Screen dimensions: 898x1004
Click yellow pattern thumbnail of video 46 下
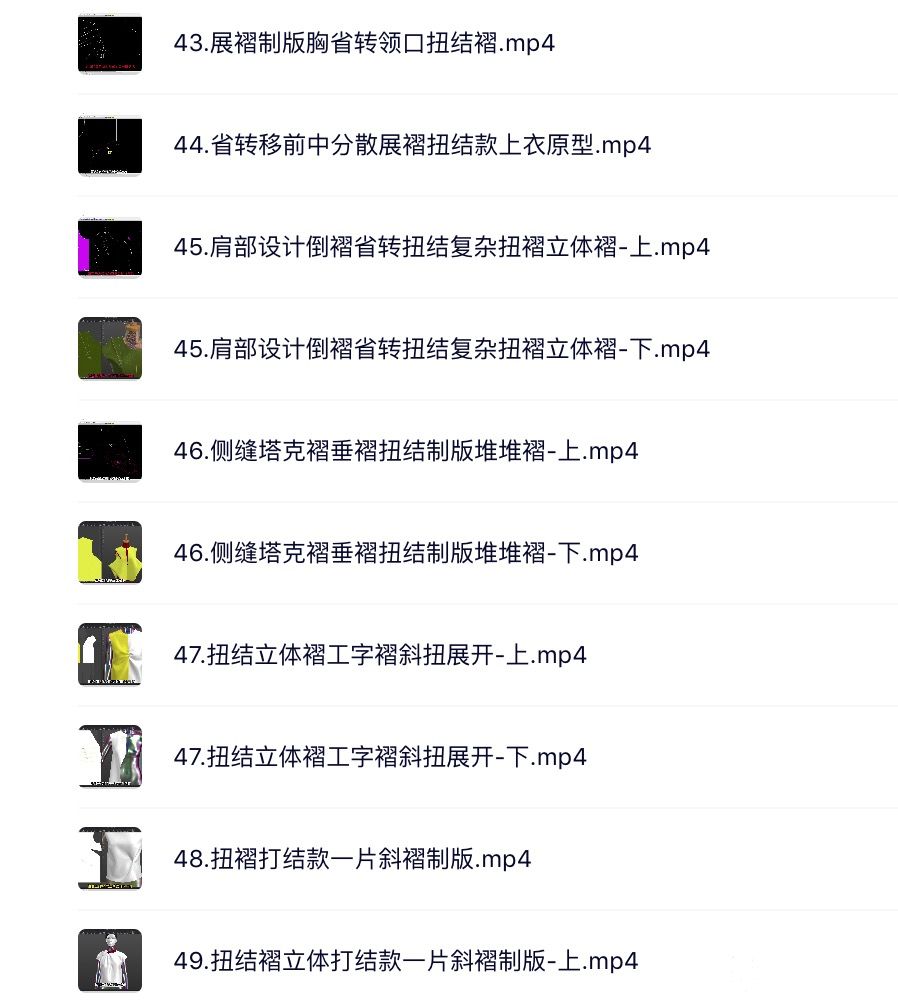click(x=110, y=553)
